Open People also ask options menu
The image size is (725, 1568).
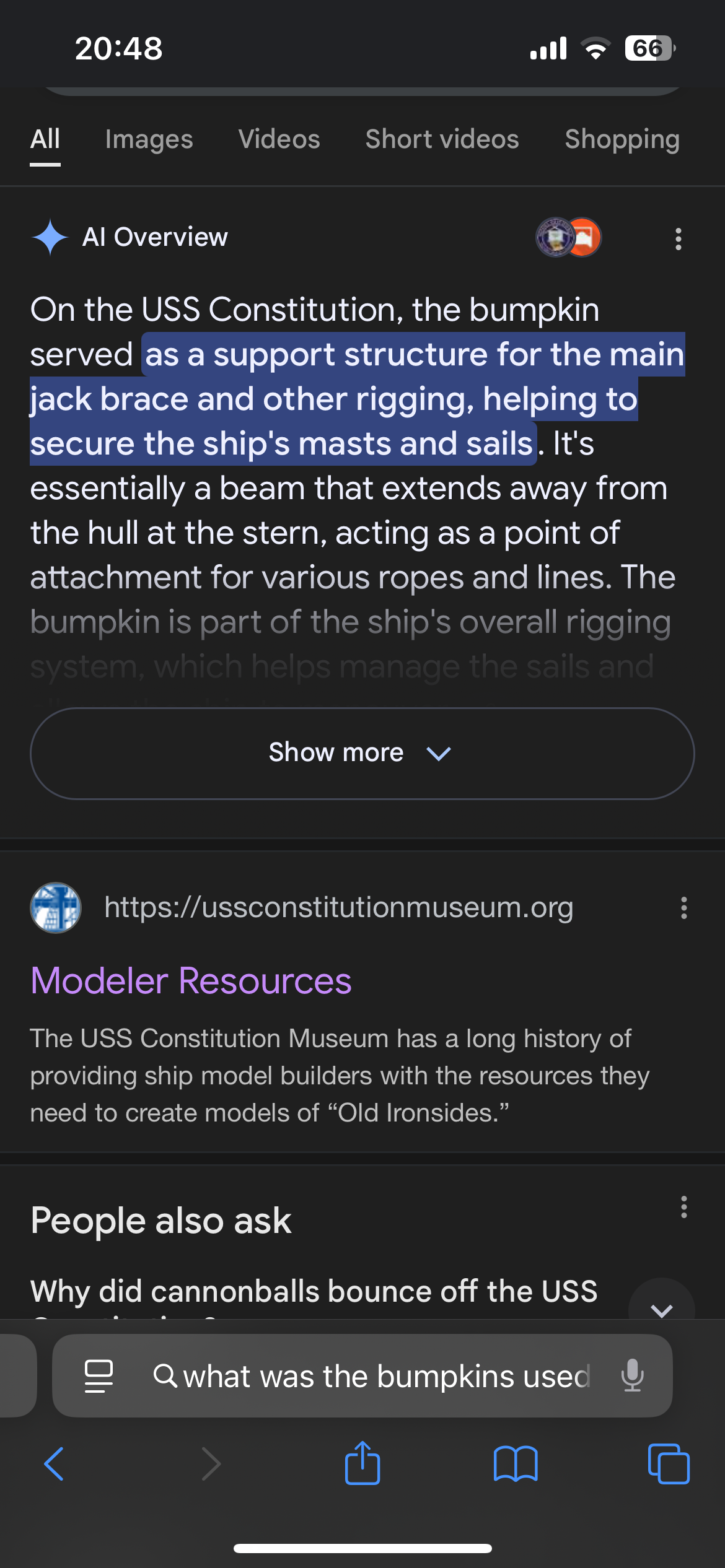[683, 1207]
